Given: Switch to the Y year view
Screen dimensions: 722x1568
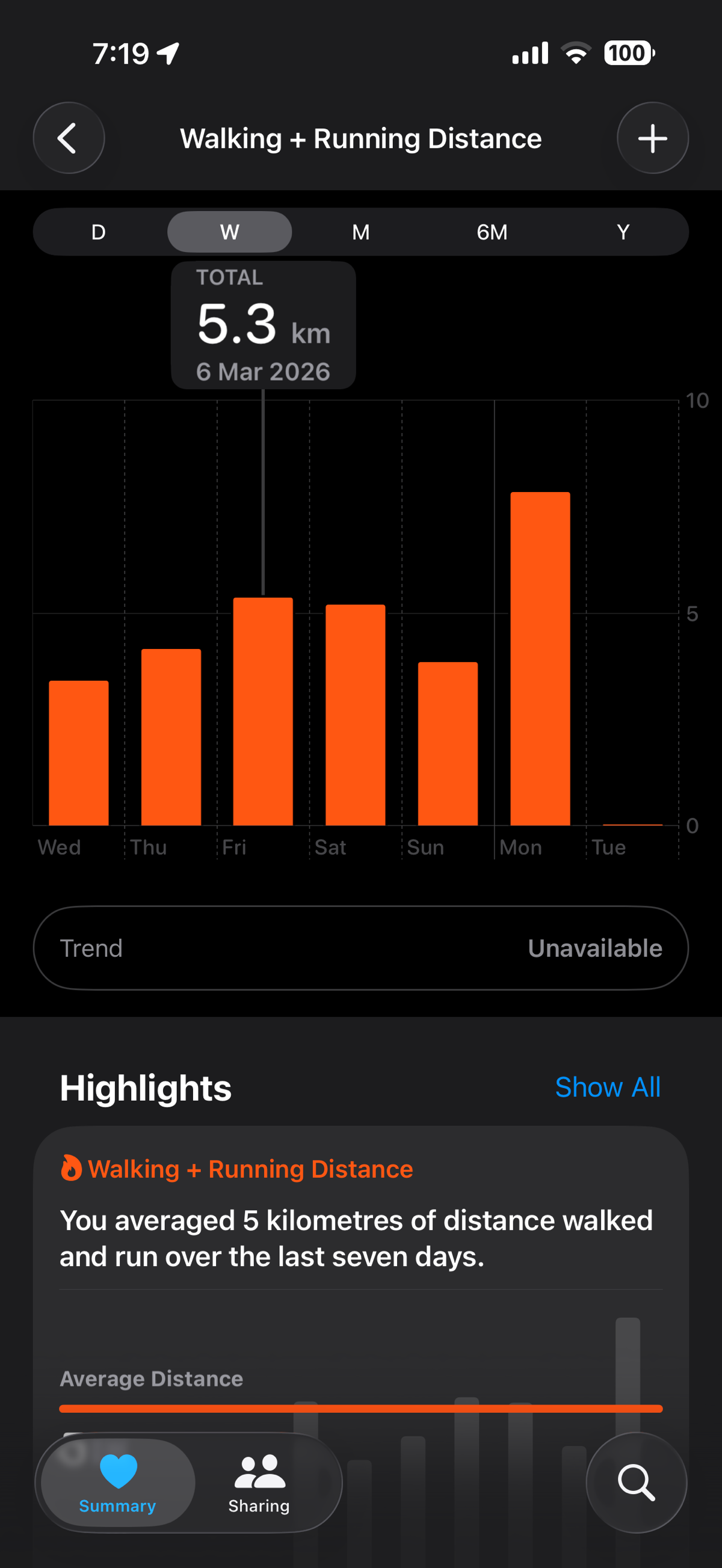Looking at the screenshot, I should pyautogui.click(x=623, y=232).
